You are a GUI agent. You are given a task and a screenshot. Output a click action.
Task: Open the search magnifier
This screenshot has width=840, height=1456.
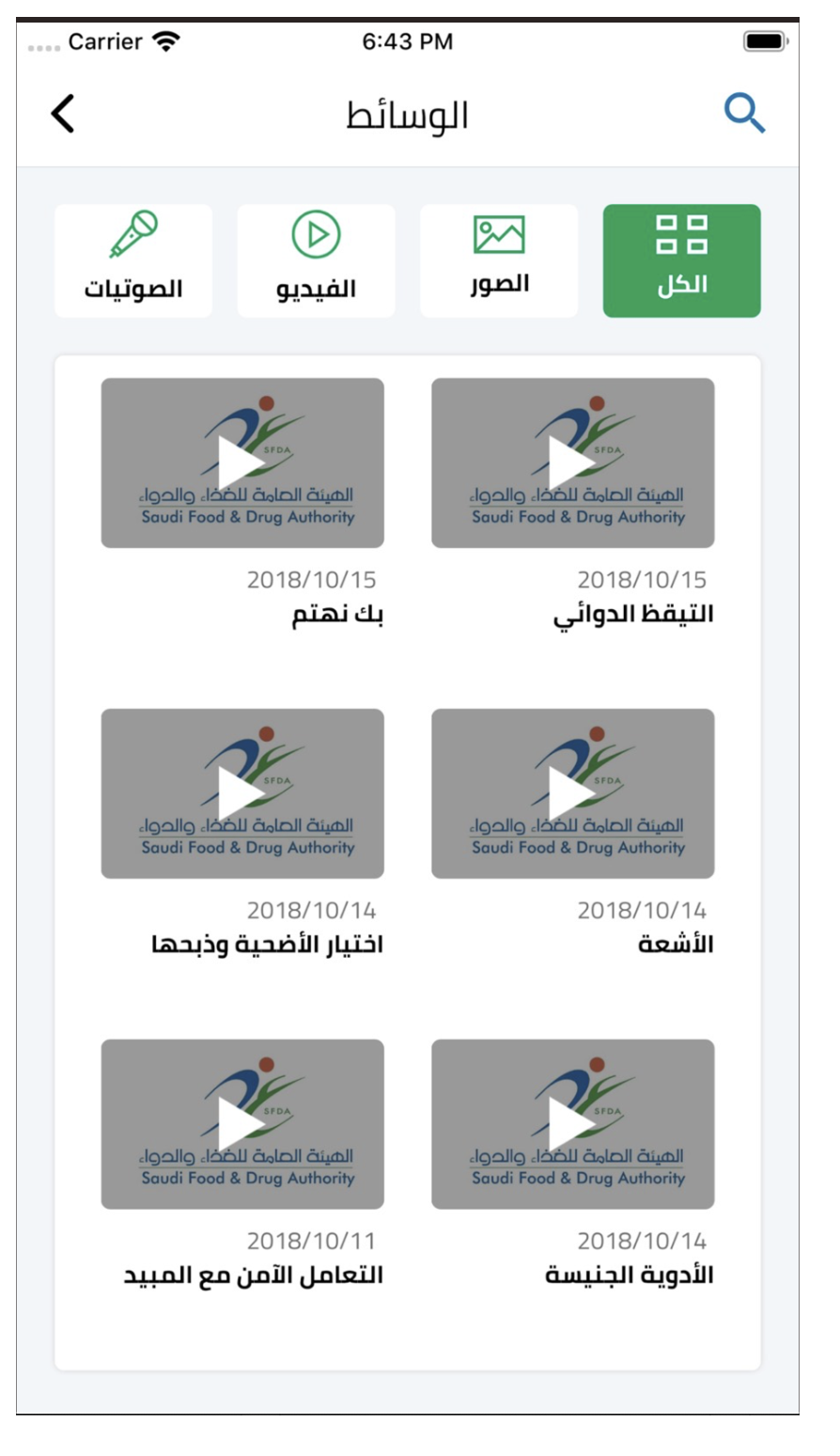744,114
